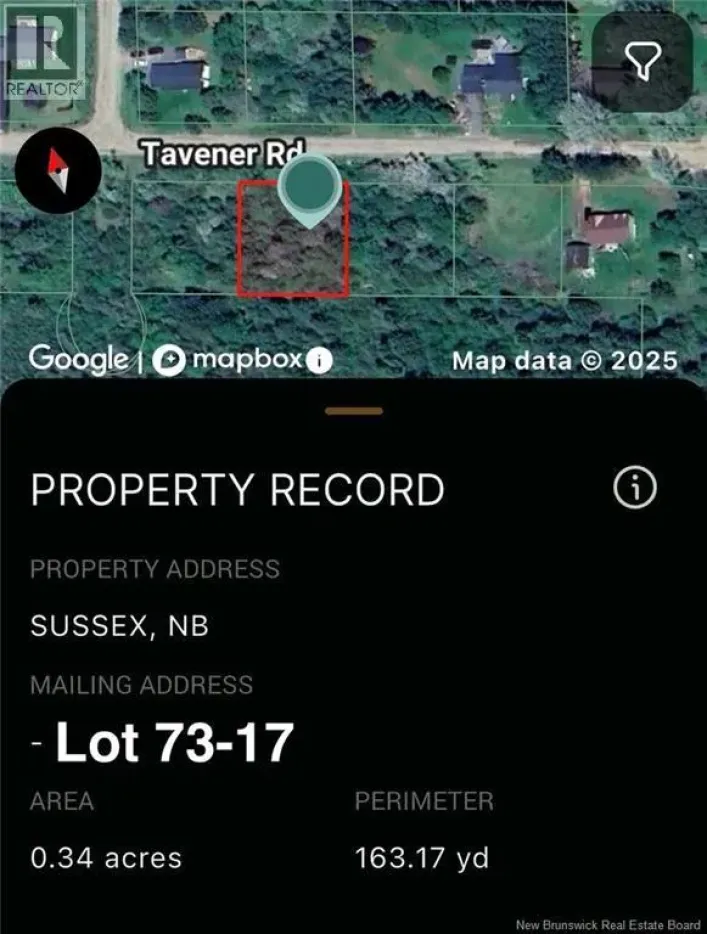Open the property record info icon
The width and height of the screenshot is (707, 934).
pyautogui.click(x=635, y=489)
